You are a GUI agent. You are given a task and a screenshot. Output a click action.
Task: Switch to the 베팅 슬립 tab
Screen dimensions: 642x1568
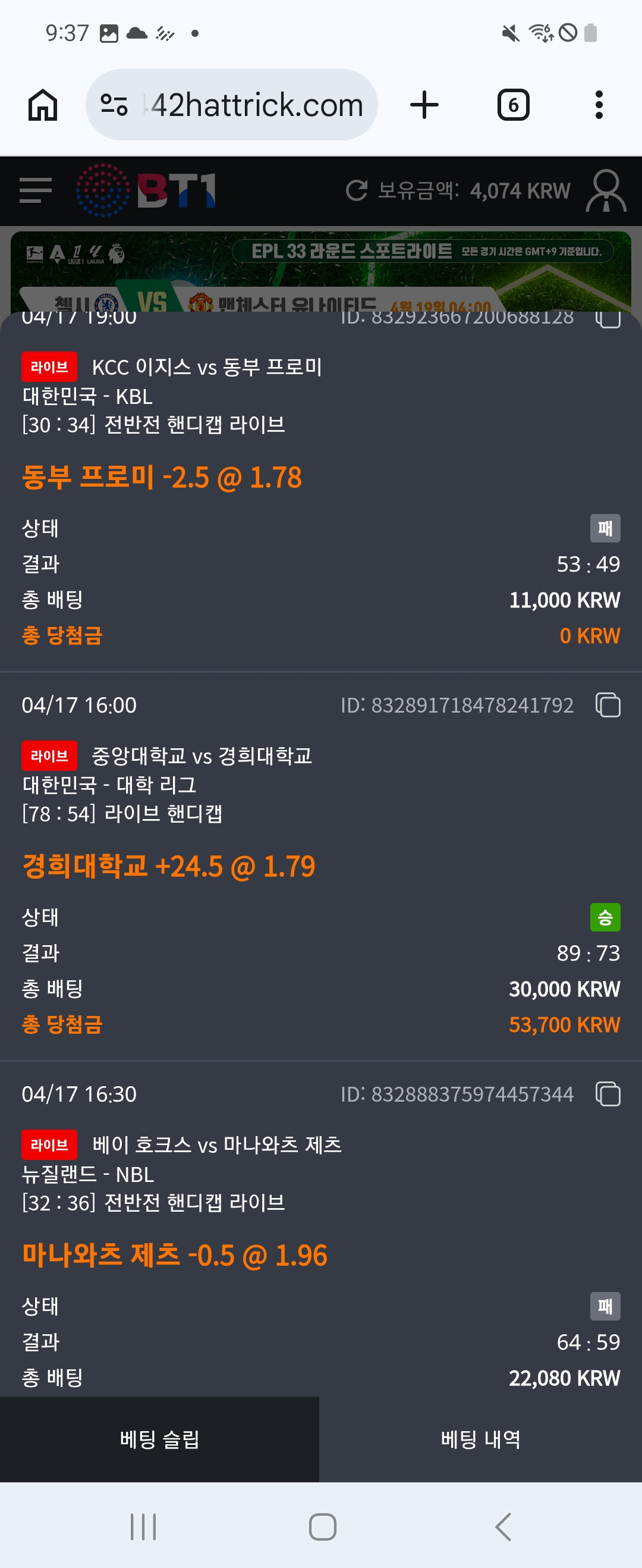click(x=159, y=1439)
